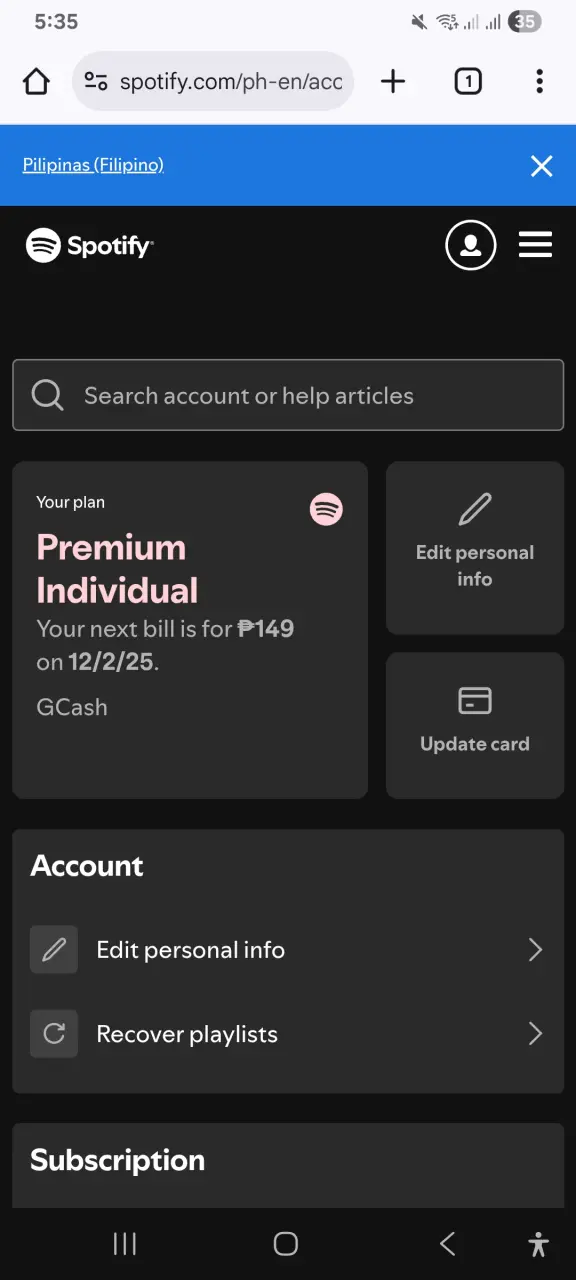Open the profile account icon
Viewport: 576px width, 1280px height.
tap(471, 245)
